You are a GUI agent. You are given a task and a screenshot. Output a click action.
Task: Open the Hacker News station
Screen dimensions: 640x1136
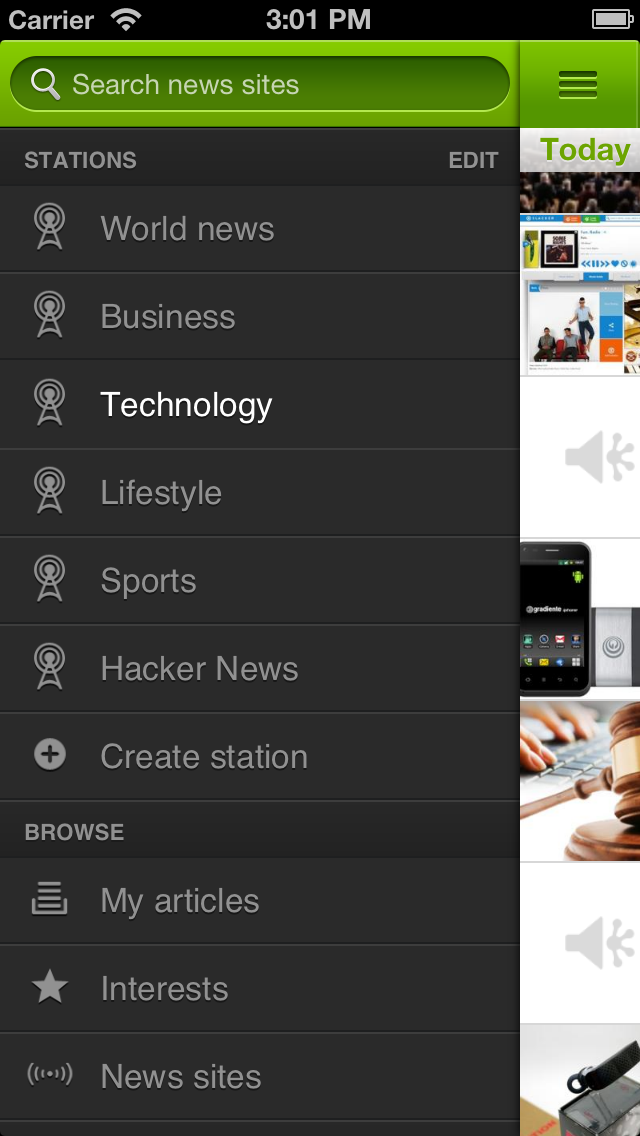[x=199, y=669]
